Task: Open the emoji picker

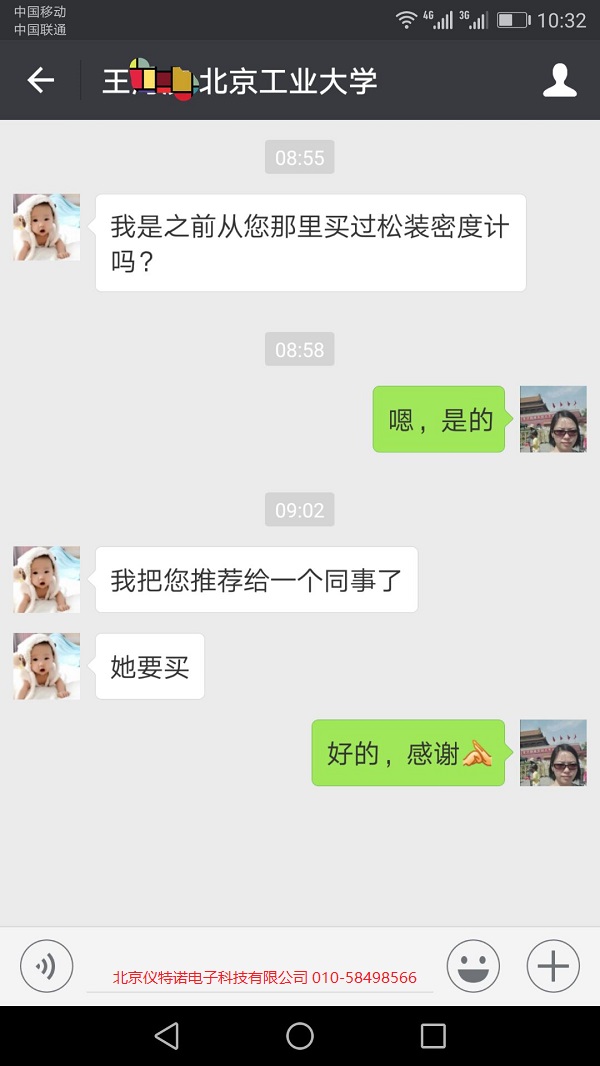Action: (473, 966)
